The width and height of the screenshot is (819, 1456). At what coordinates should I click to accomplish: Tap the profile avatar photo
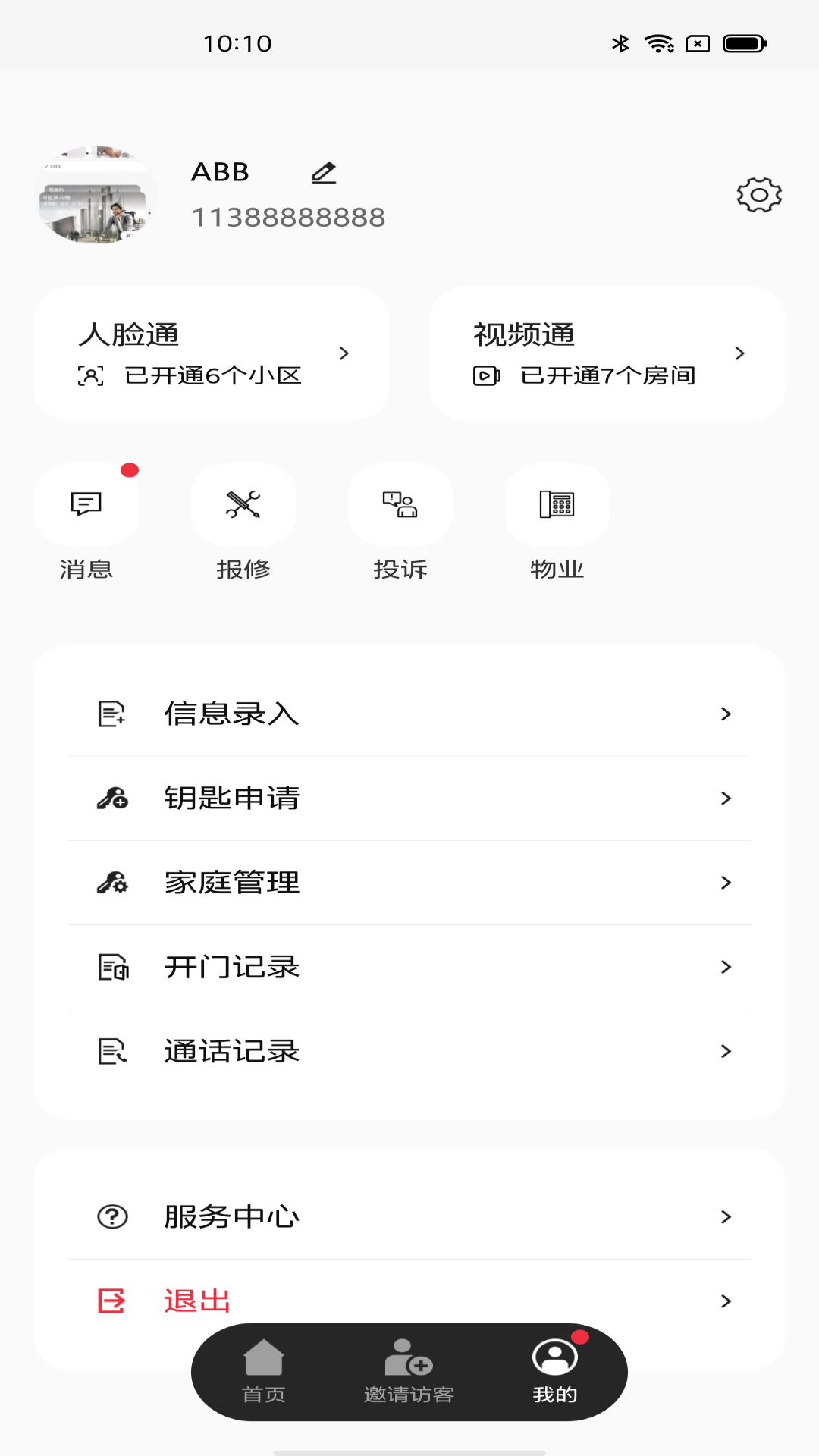click(x=96, y=195)
